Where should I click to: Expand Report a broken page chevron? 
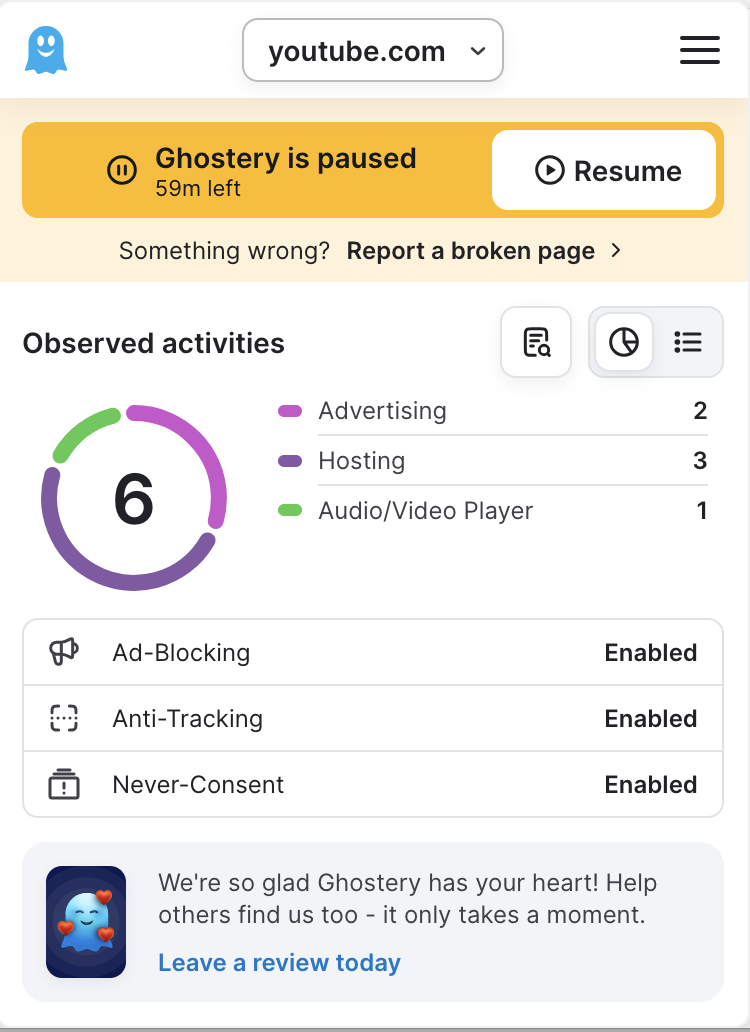tap(618, 251)
